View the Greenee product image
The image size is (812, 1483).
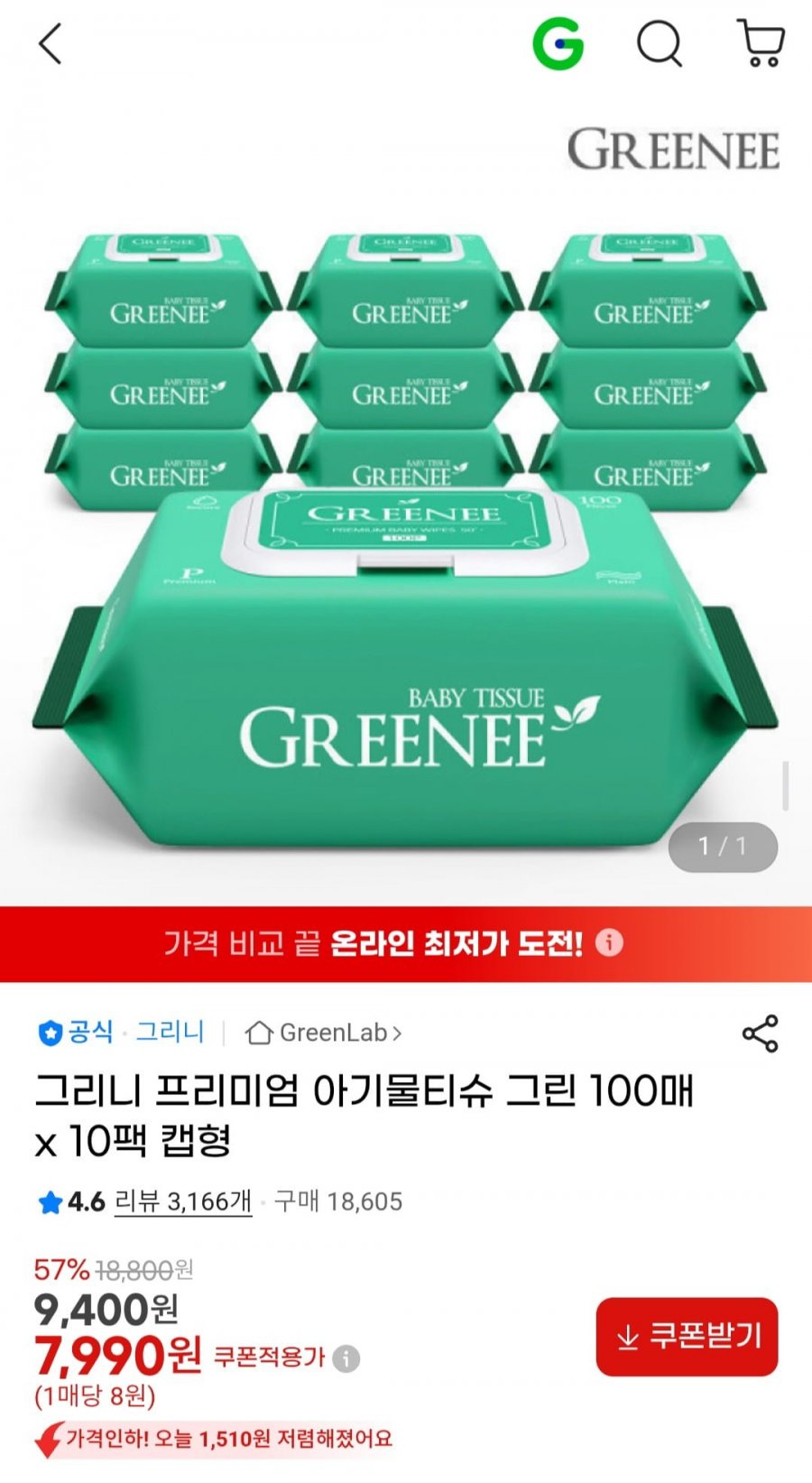(406, 542)
